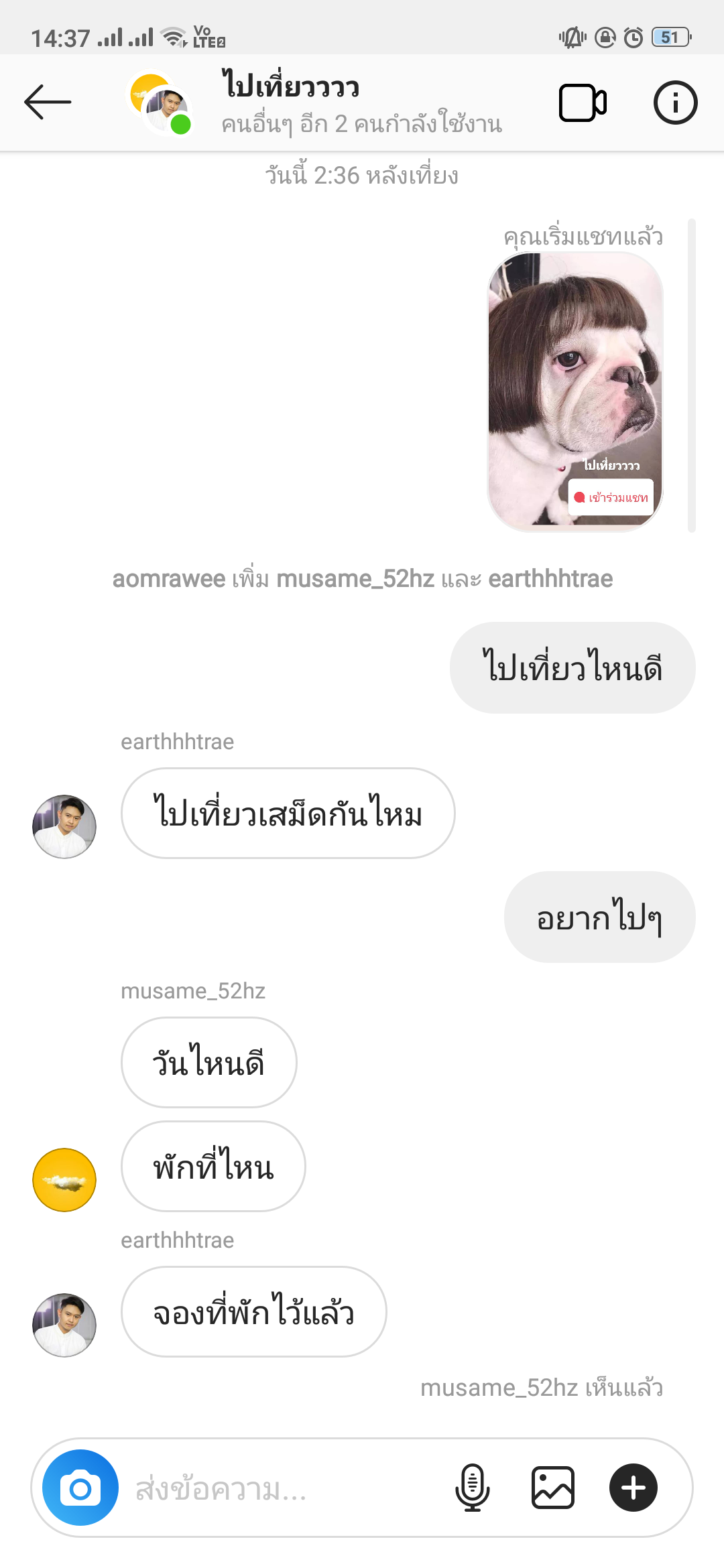Start a video call with the group
Image resolution: width=724 pixels, height=1568 pixels.
(x=583, y=103)
